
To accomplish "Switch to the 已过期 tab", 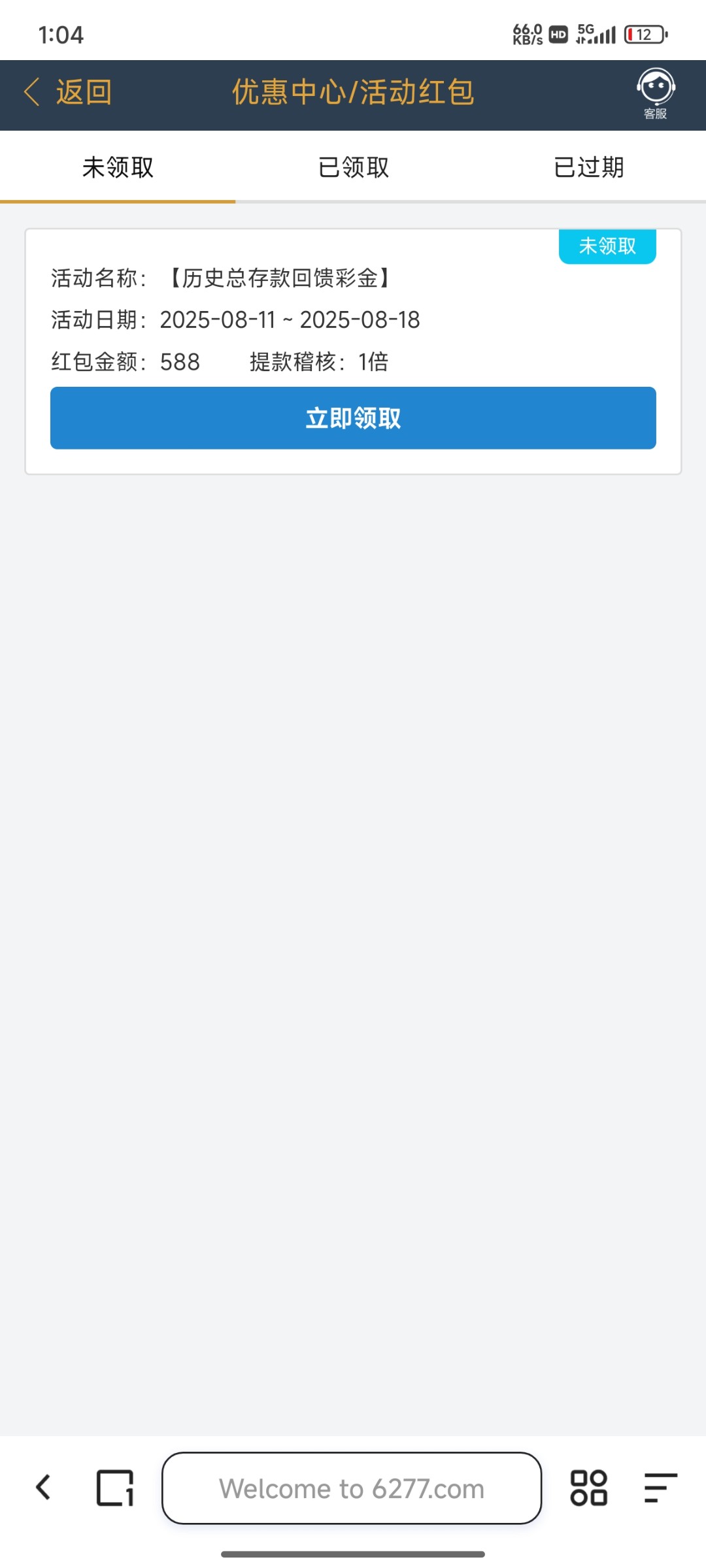I will (588, 168).
